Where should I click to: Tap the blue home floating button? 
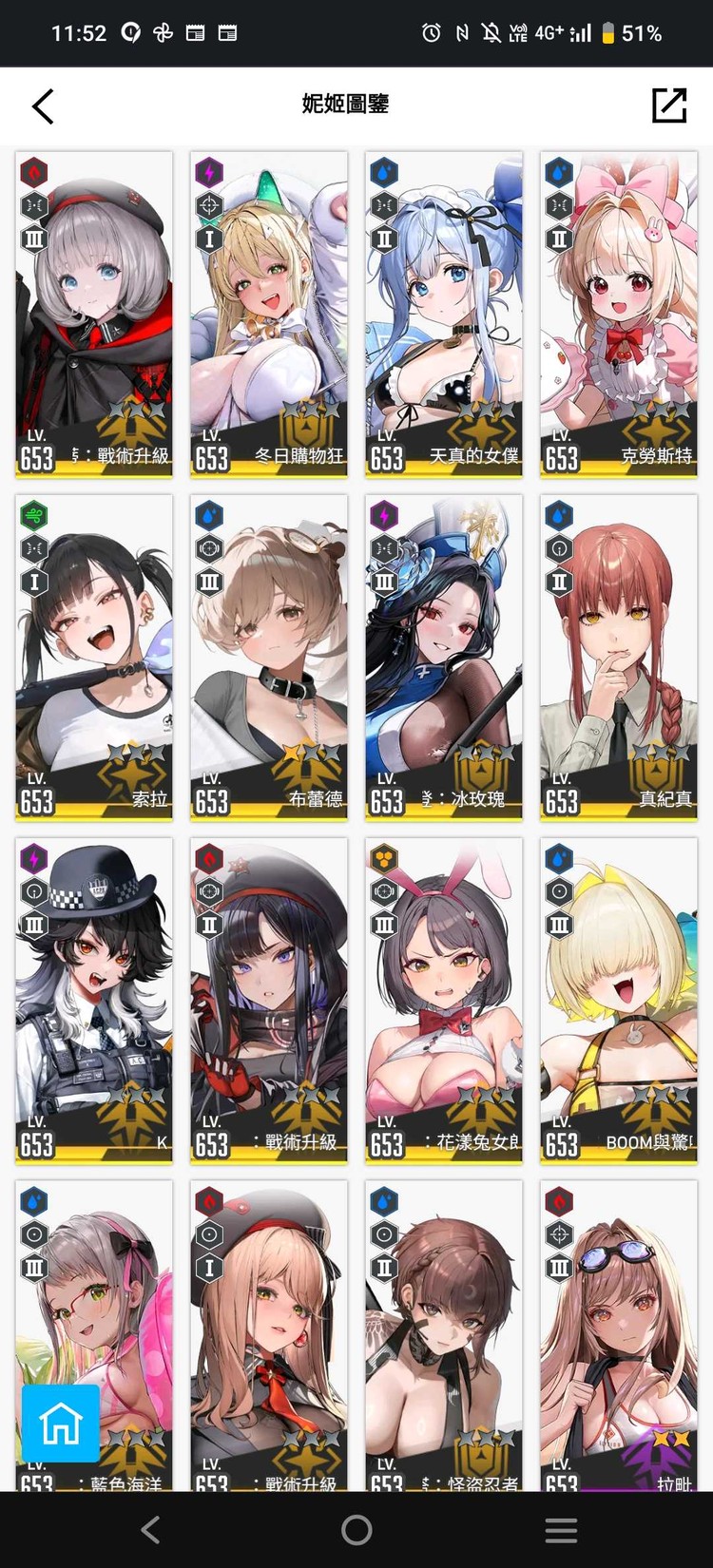click(x=61, y=1423)
